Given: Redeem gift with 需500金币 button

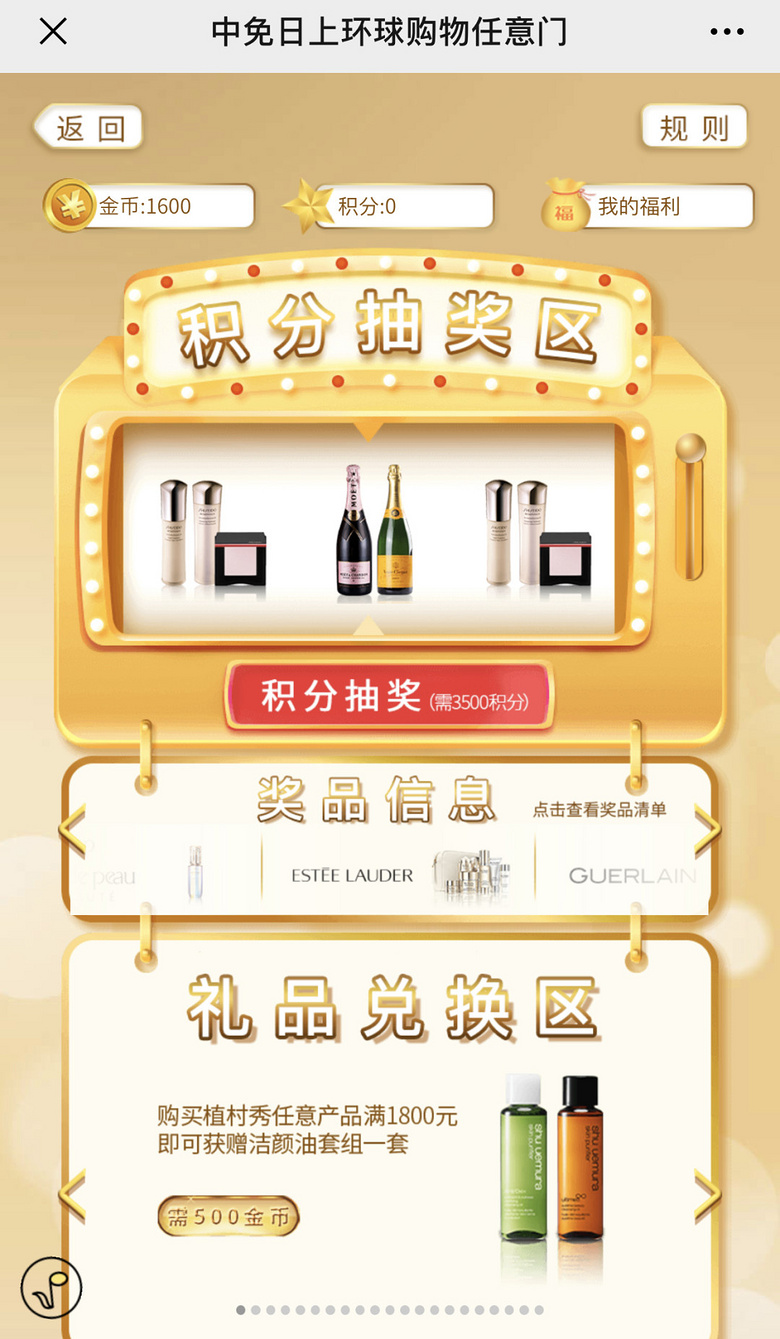Looking at the screenshot, I should [x=228, y=1216].
